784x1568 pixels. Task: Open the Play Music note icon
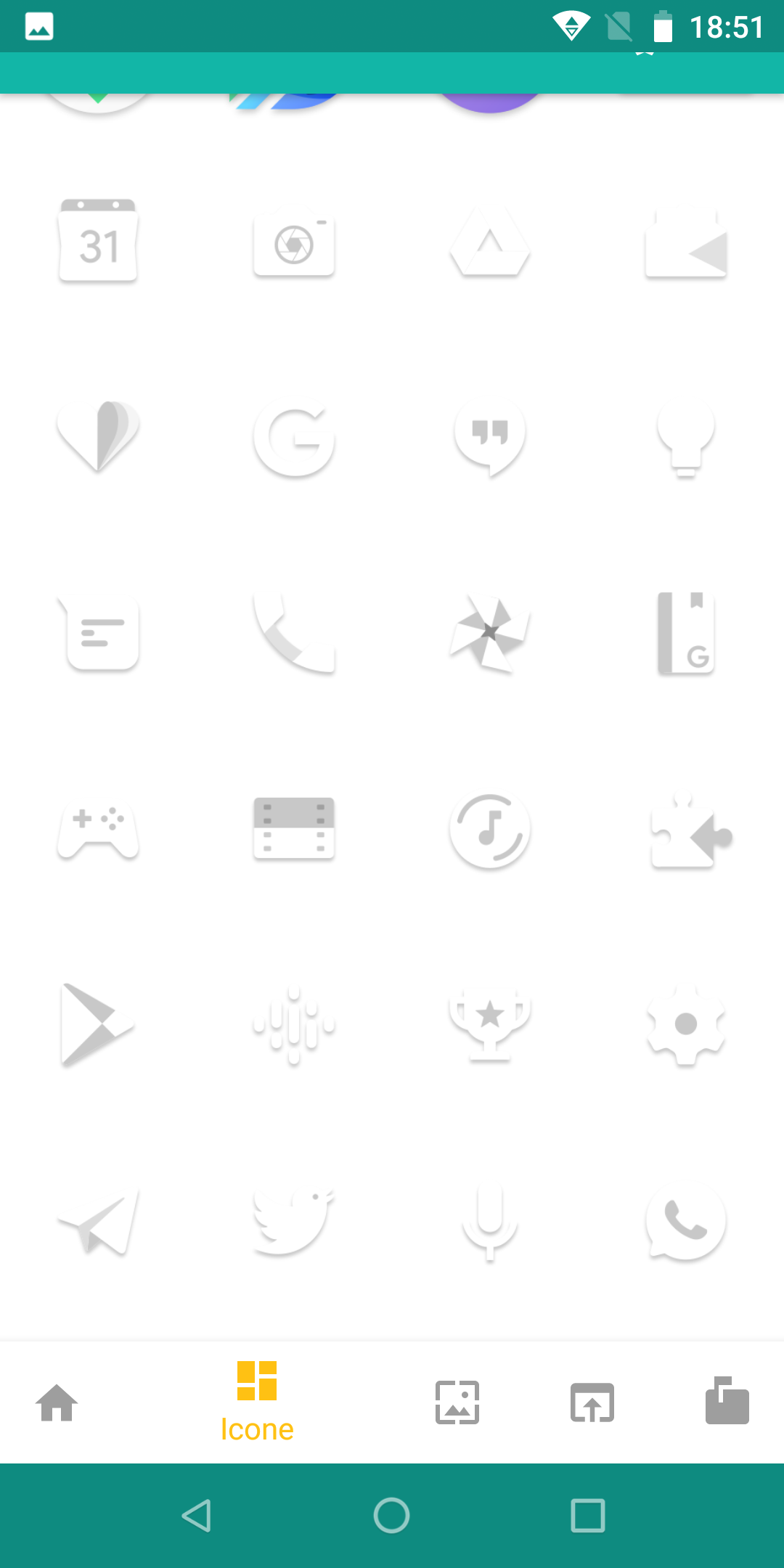[490, 830]
